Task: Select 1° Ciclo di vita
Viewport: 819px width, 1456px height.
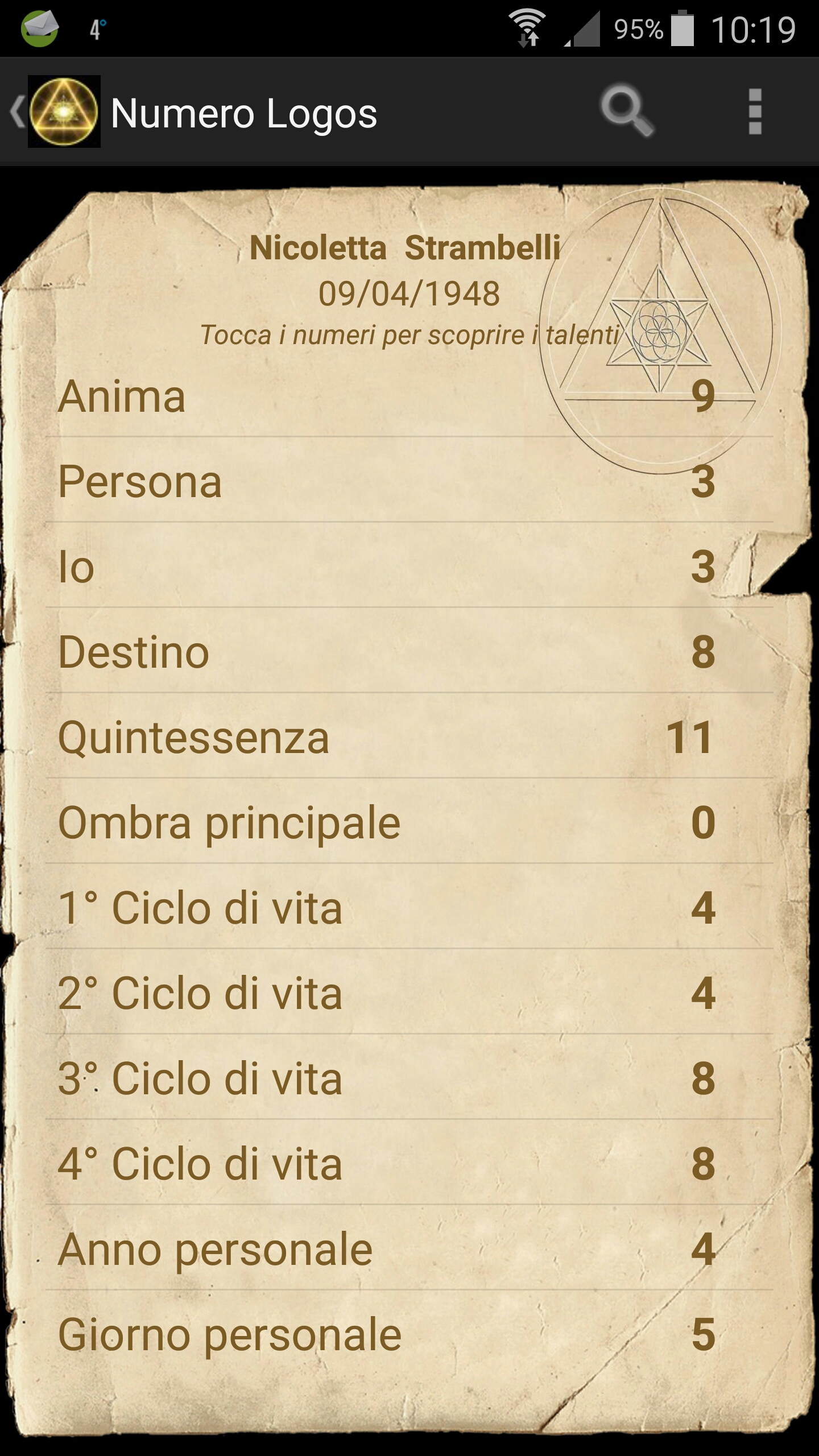Action: click(x=408, y=908)
